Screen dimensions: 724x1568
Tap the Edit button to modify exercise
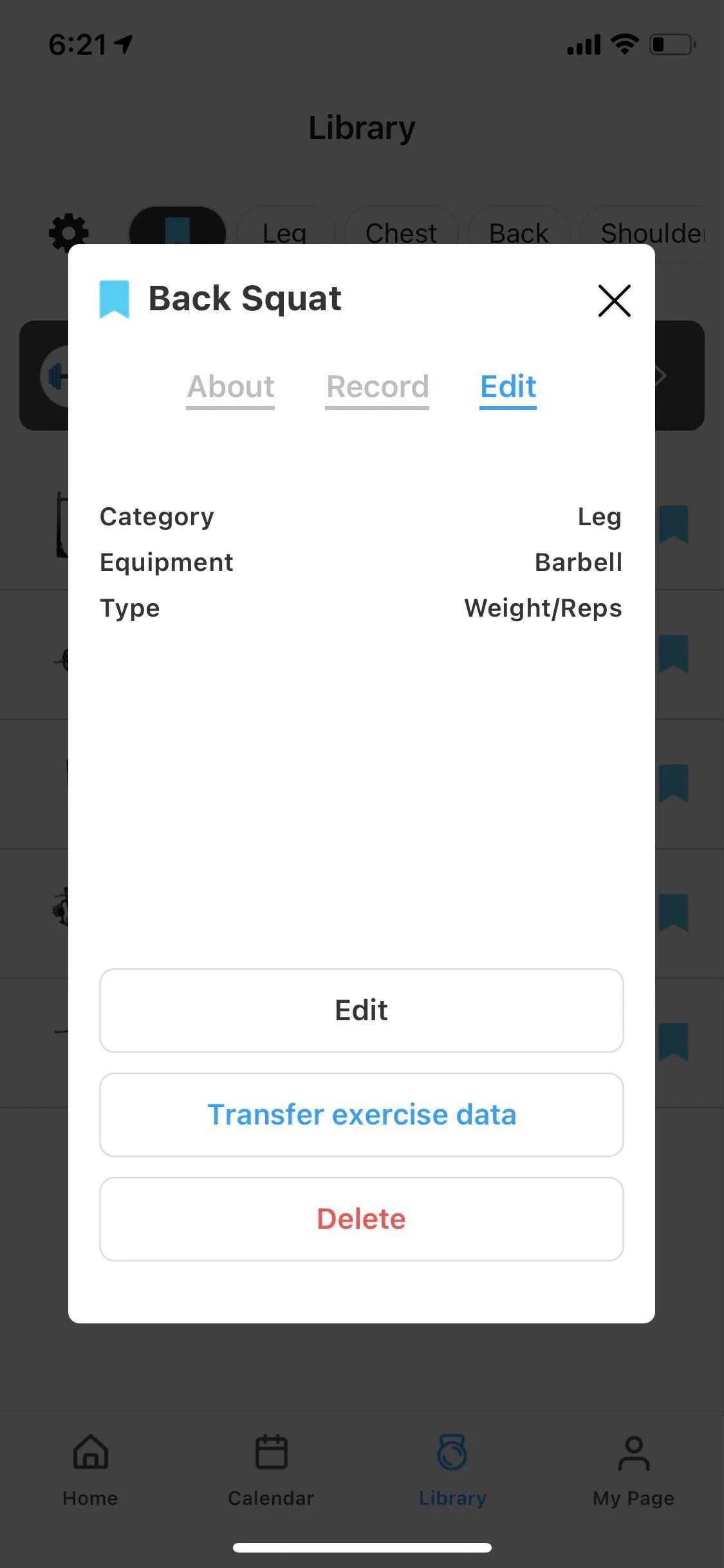[x=362, y=1011]
